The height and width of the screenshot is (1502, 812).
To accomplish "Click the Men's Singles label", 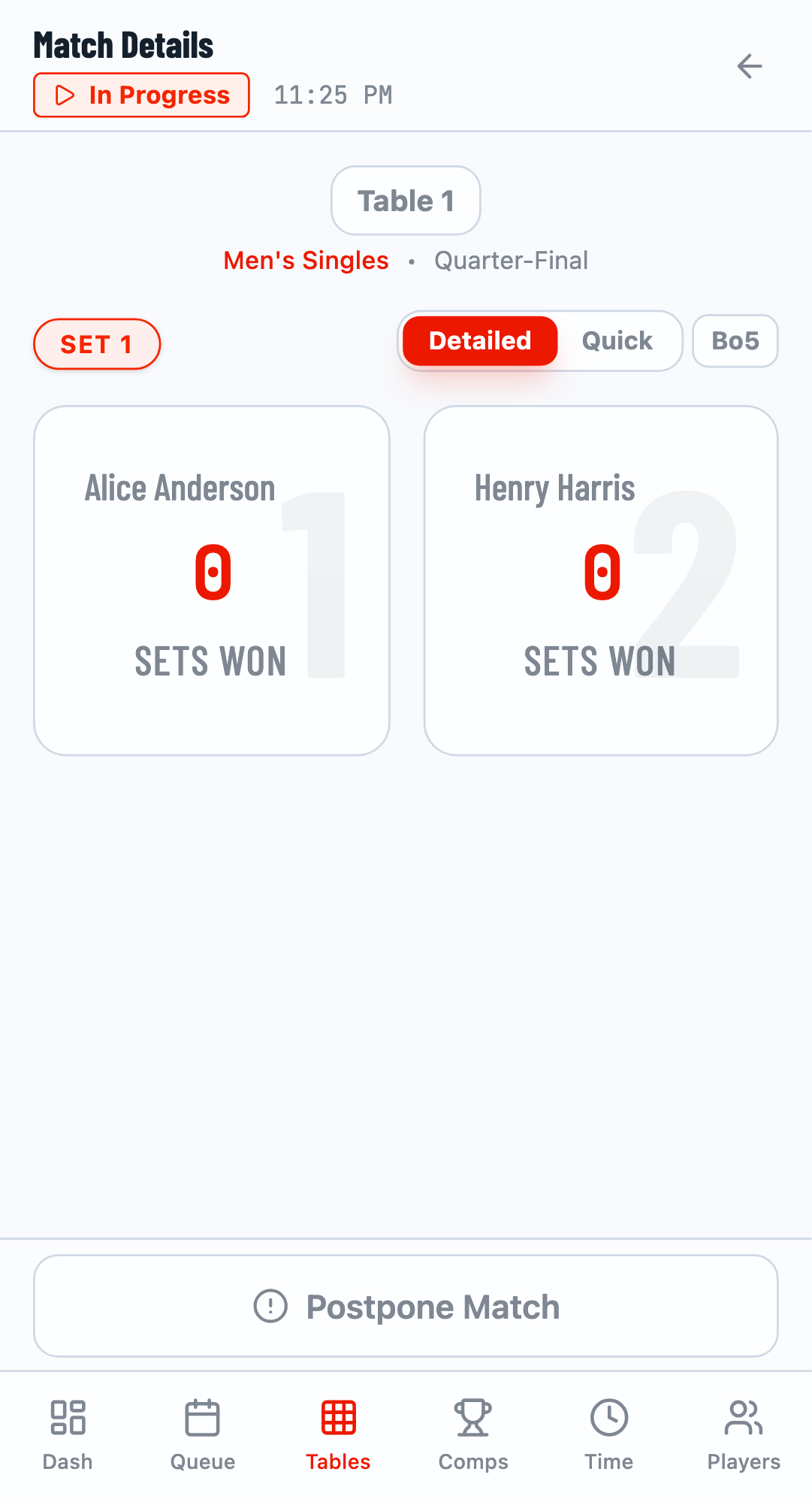I will [x=306, y=260].
